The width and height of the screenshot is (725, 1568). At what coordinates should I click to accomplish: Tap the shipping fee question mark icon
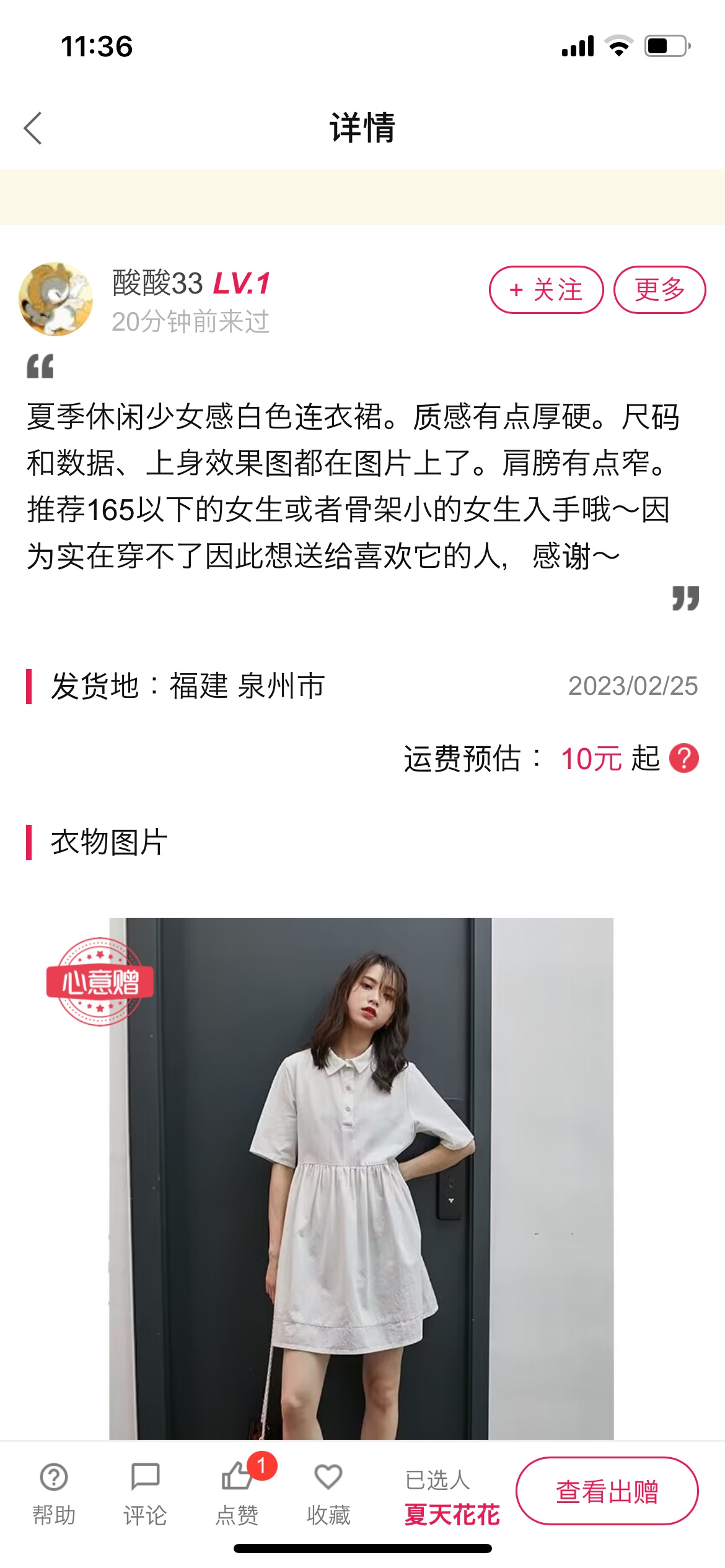coord(683,758)
